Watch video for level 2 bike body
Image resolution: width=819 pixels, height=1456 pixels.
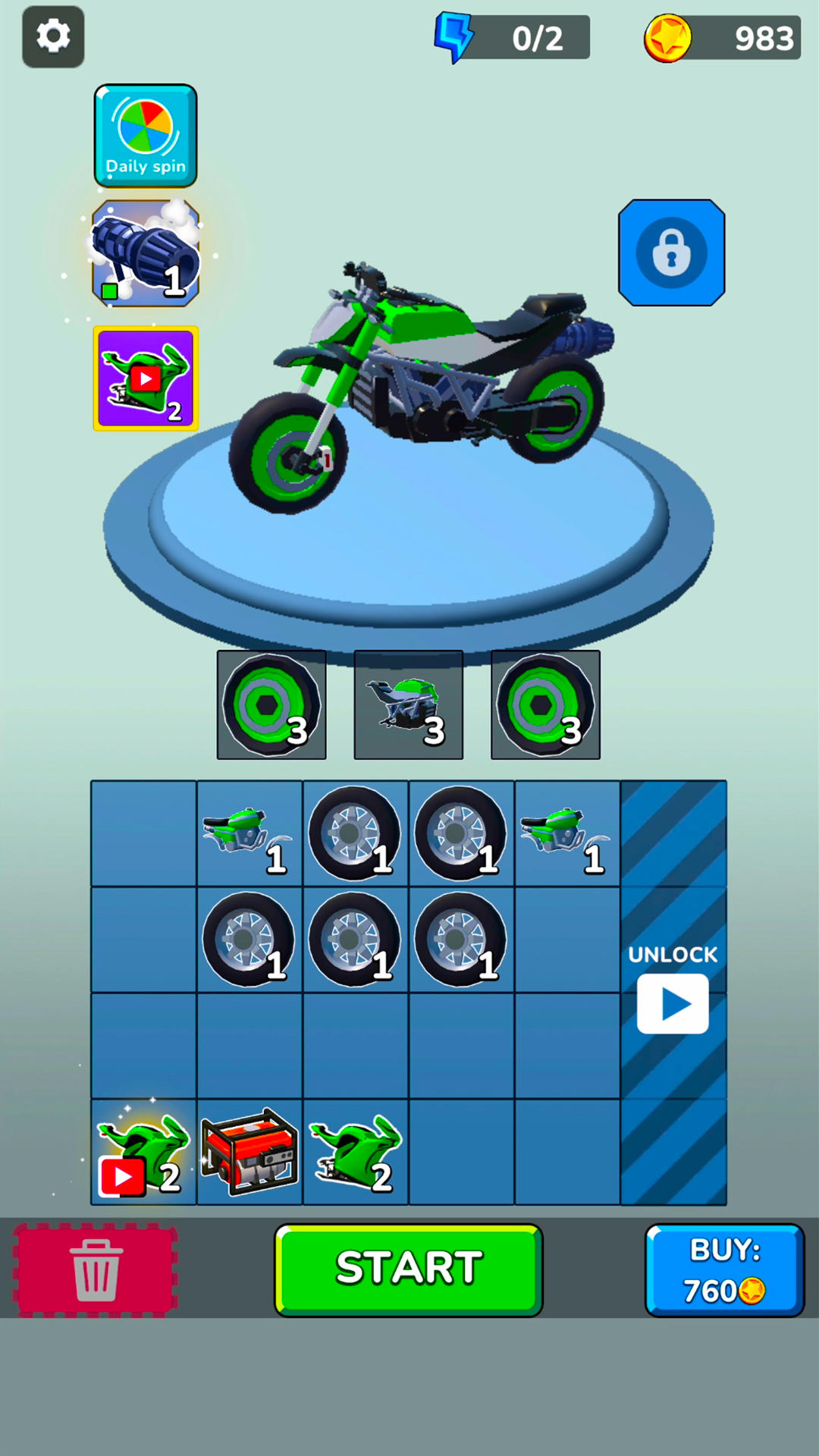[x=146, y=378]
